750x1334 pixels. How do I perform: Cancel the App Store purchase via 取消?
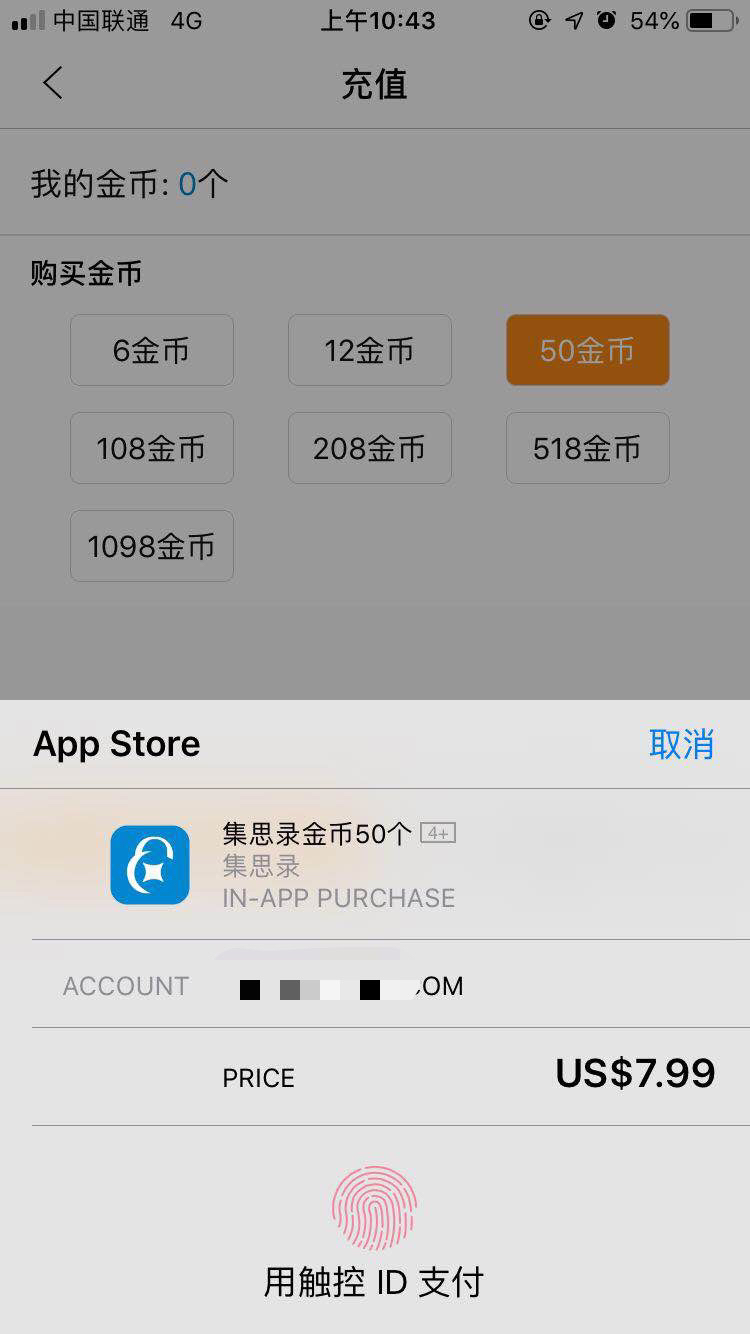click(681, 744)
